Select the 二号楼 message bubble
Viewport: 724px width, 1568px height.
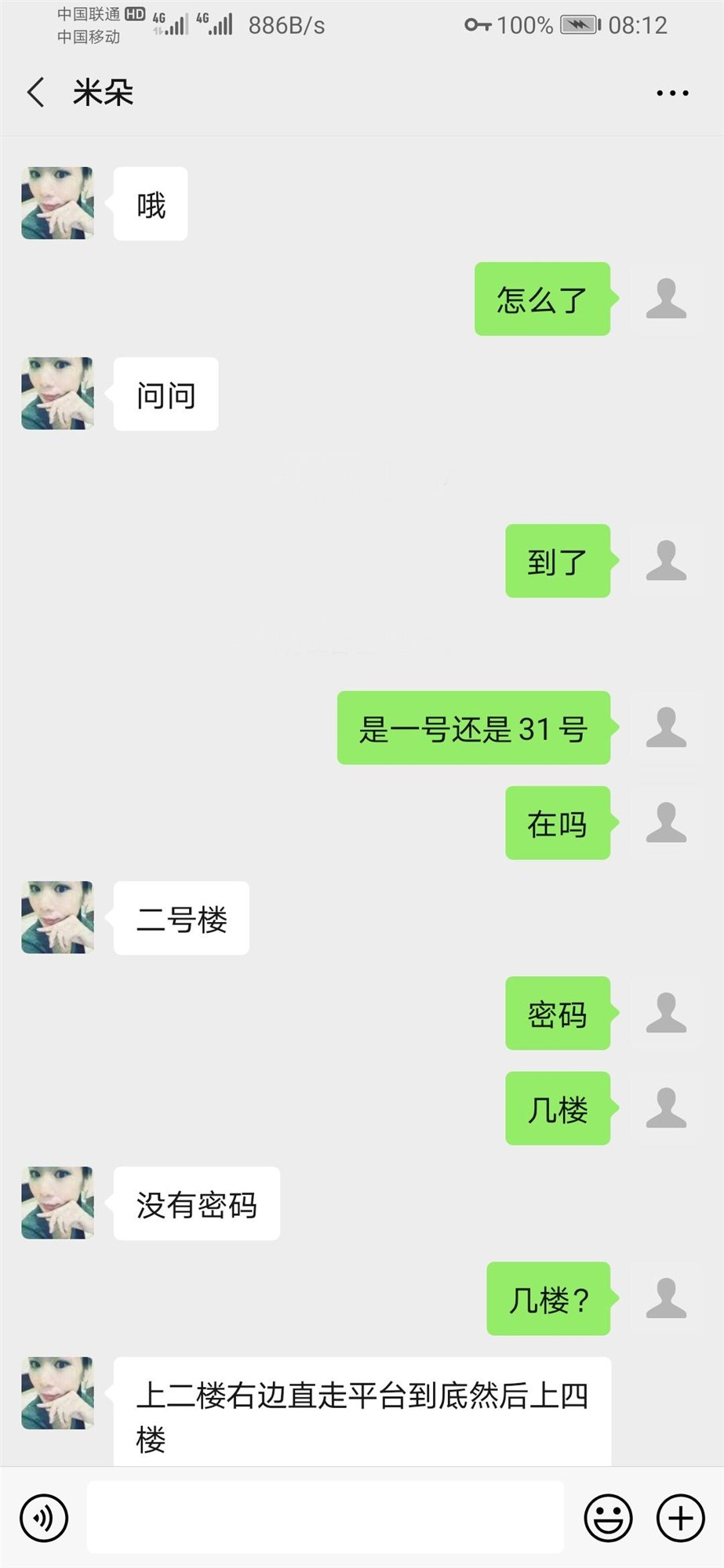(180, 919)
